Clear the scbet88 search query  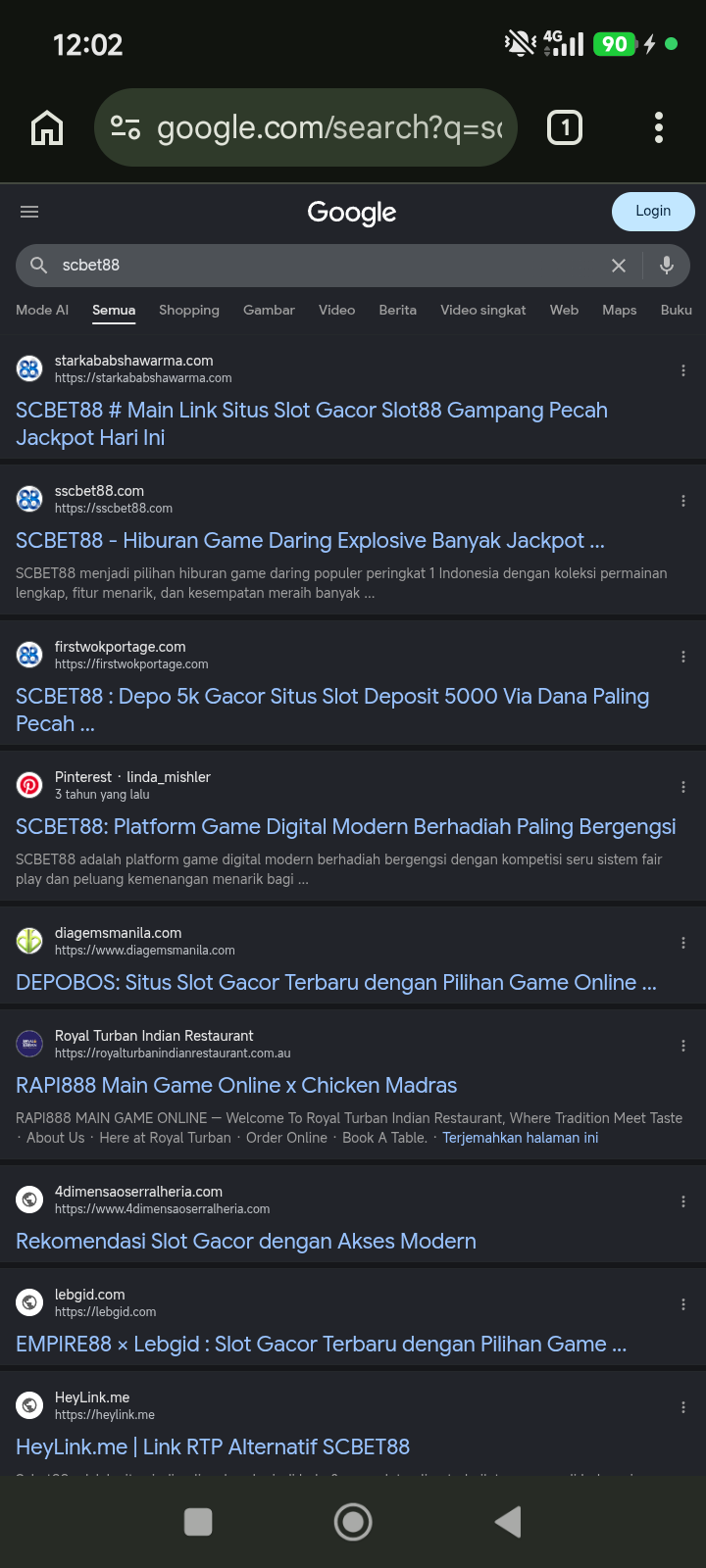pyautogui.click(x=619, y=266)
